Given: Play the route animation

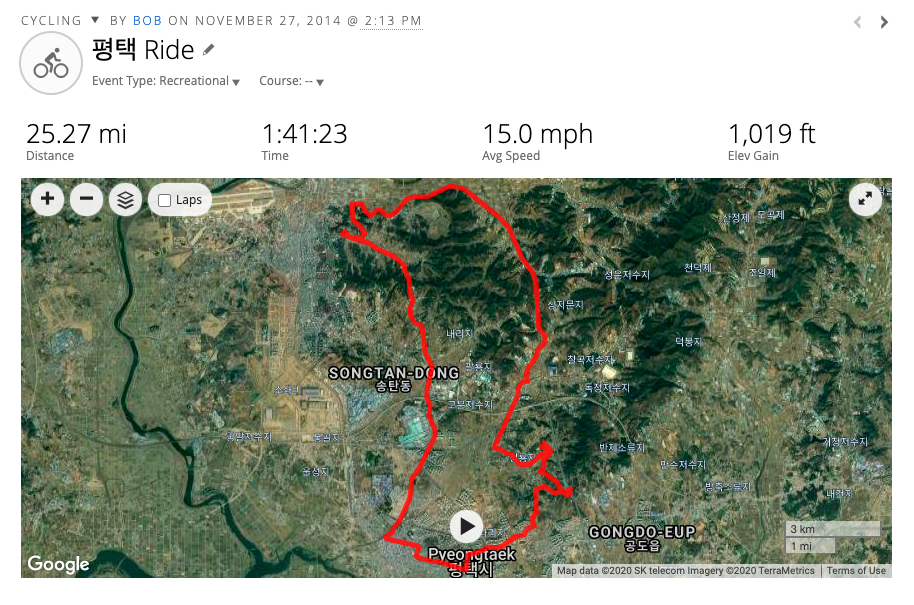Looking at the screenshot, I should point(466,526).
